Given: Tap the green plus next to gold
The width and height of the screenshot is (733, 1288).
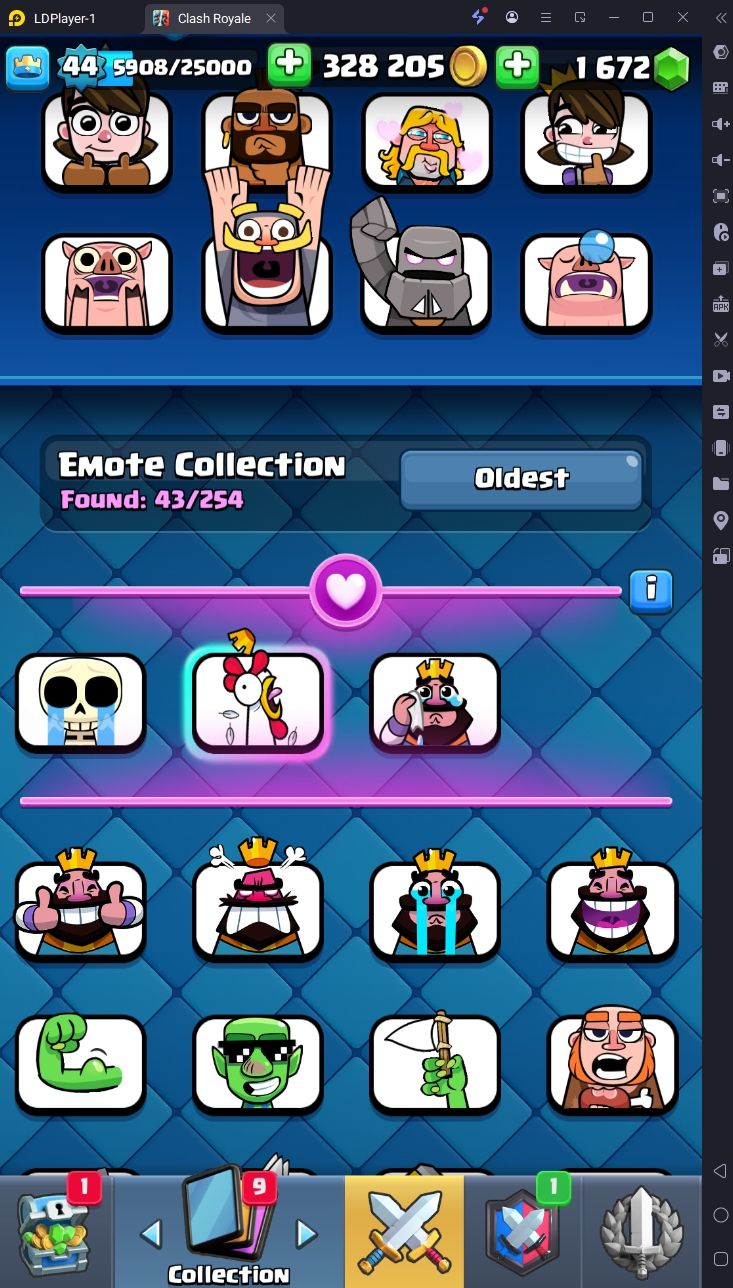Looking at the screenshot, I should [x=289, y=65].
